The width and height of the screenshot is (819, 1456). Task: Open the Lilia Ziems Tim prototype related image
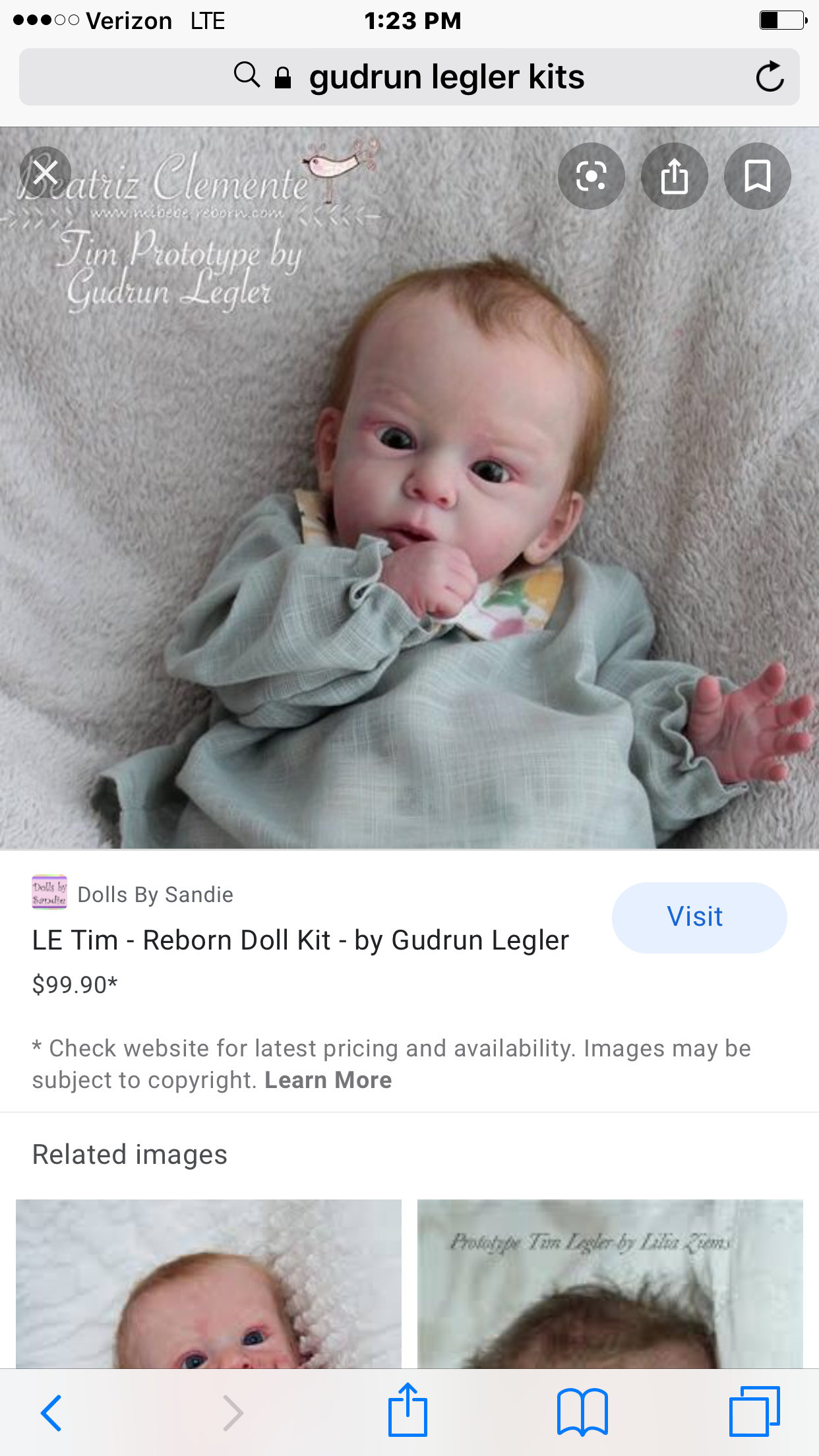(610, 1283)
